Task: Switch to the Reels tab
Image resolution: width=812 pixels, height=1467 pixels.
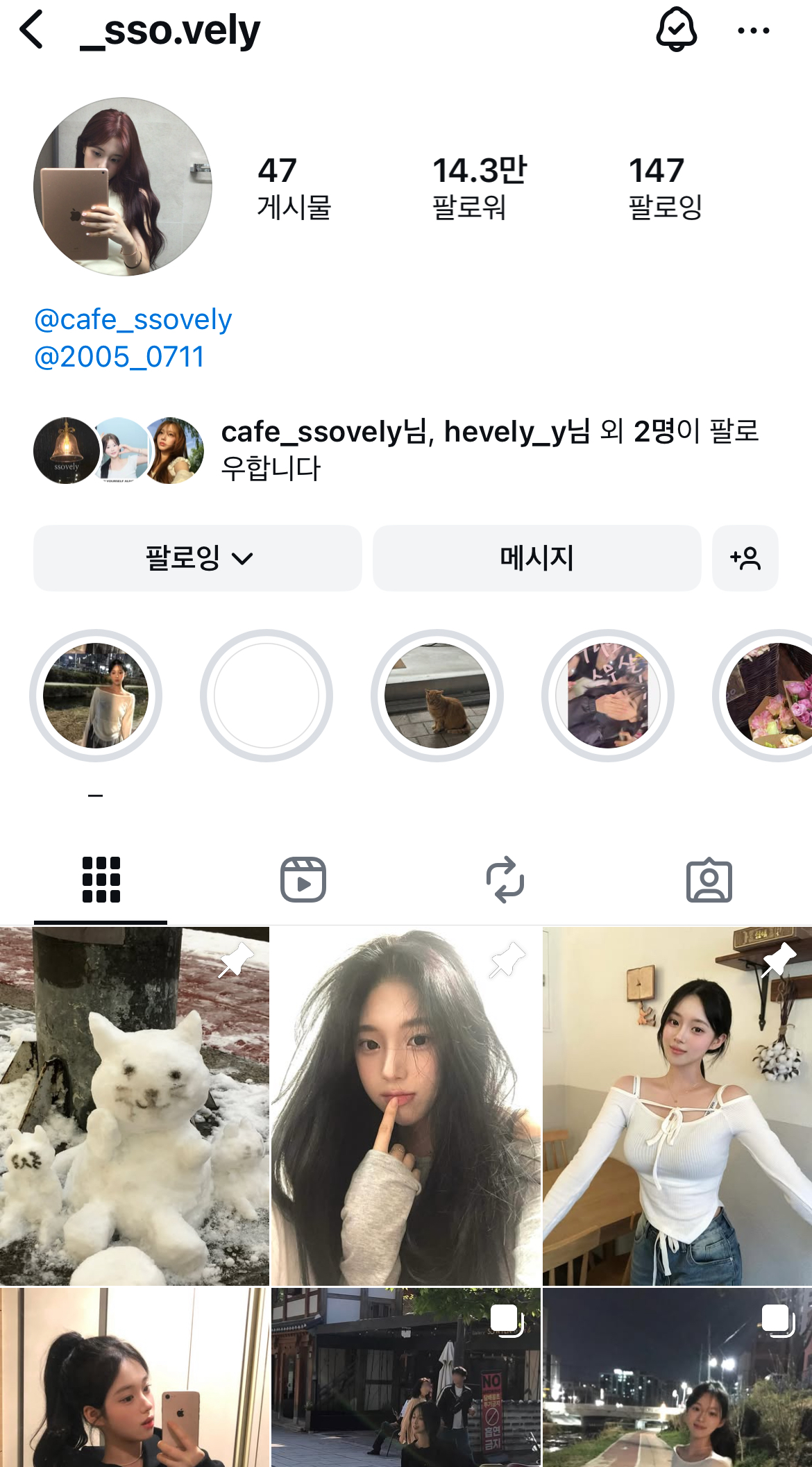Action: click(x=303, y=880)
